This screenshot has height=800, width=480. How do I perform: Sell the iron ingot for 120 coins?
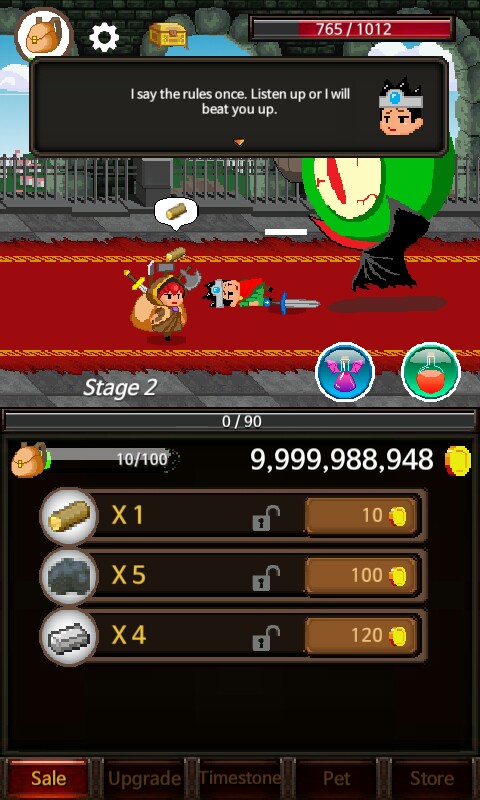(362, 635)
